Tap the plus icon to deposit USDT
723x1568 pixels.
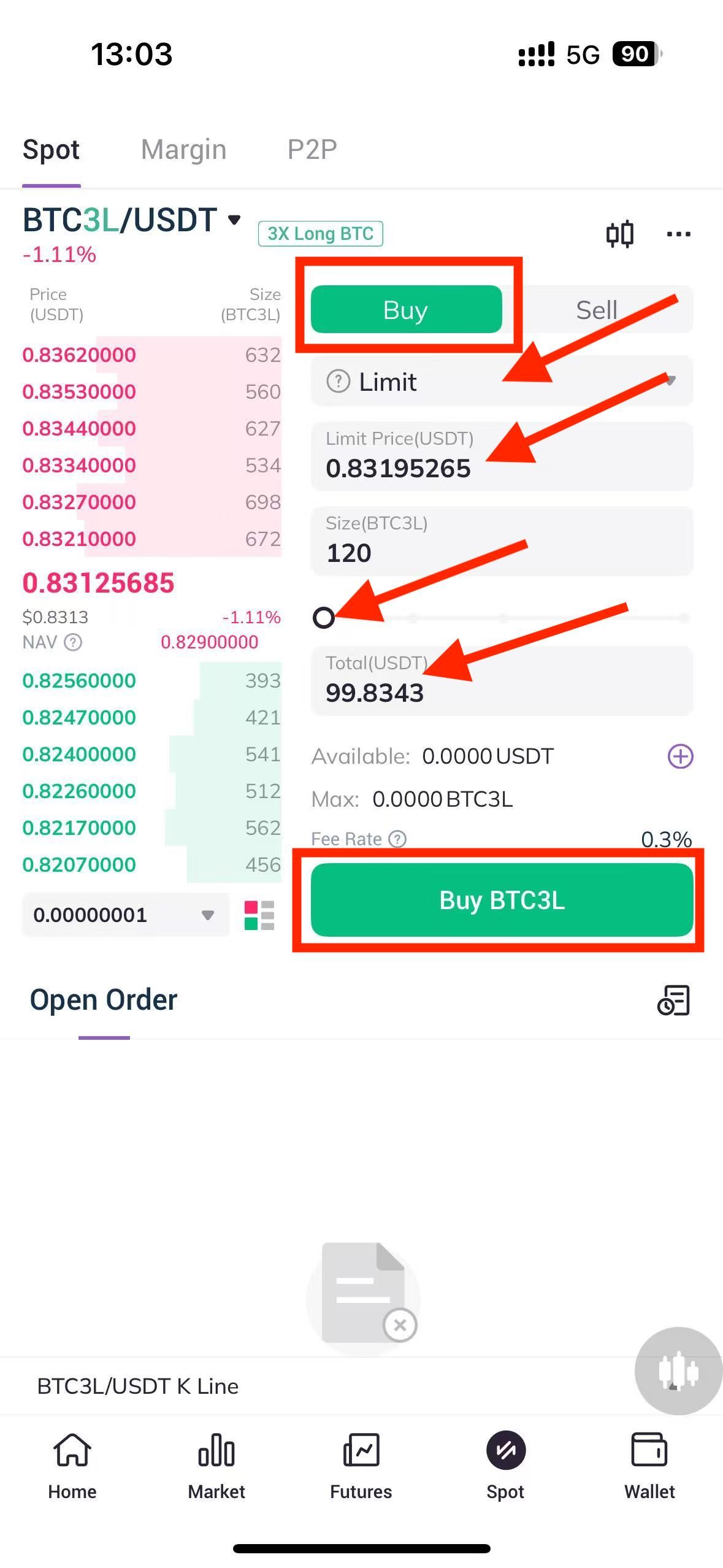pos(680,756)
